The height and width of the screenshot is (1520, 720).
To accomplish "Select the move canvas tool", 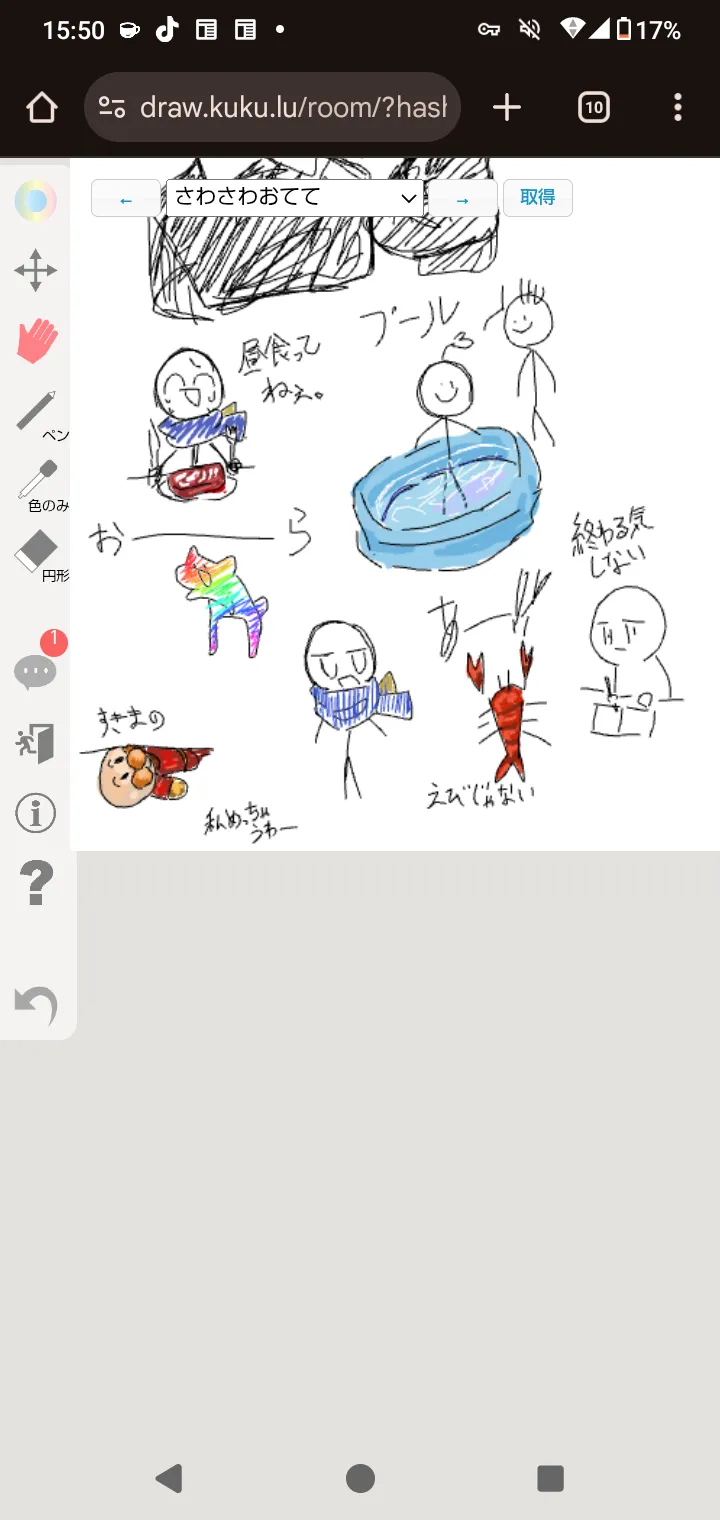I will click(35, 270).
